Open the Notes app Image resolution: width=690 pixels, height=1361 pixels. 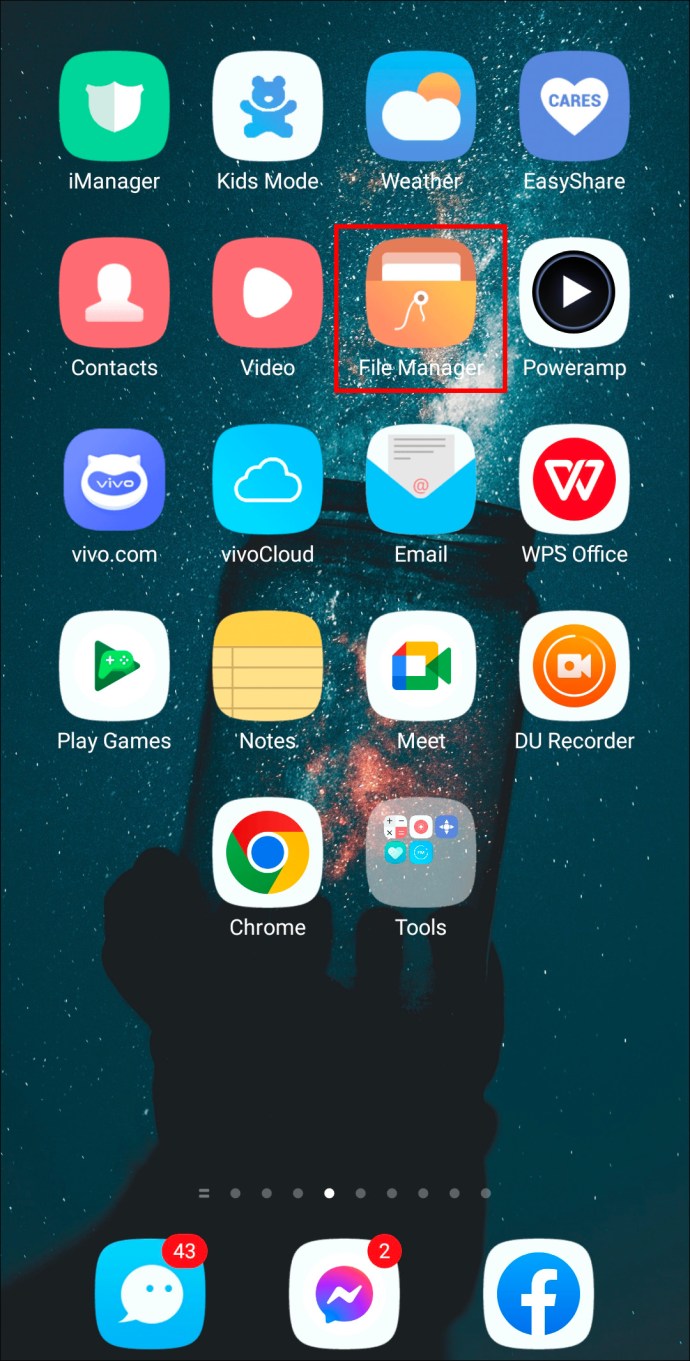tap(267, 666)
